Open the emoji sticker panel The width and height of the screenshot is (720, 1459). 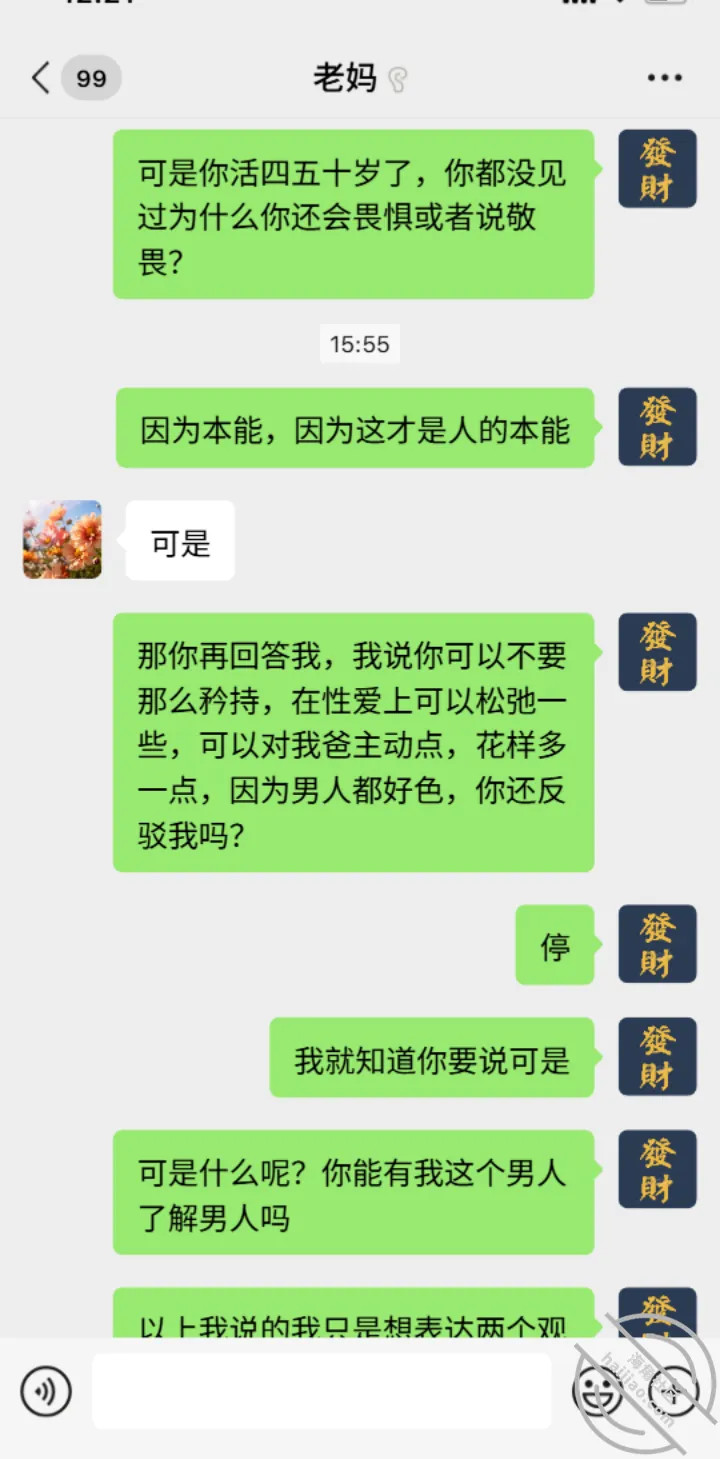(x=597, y=1391)
